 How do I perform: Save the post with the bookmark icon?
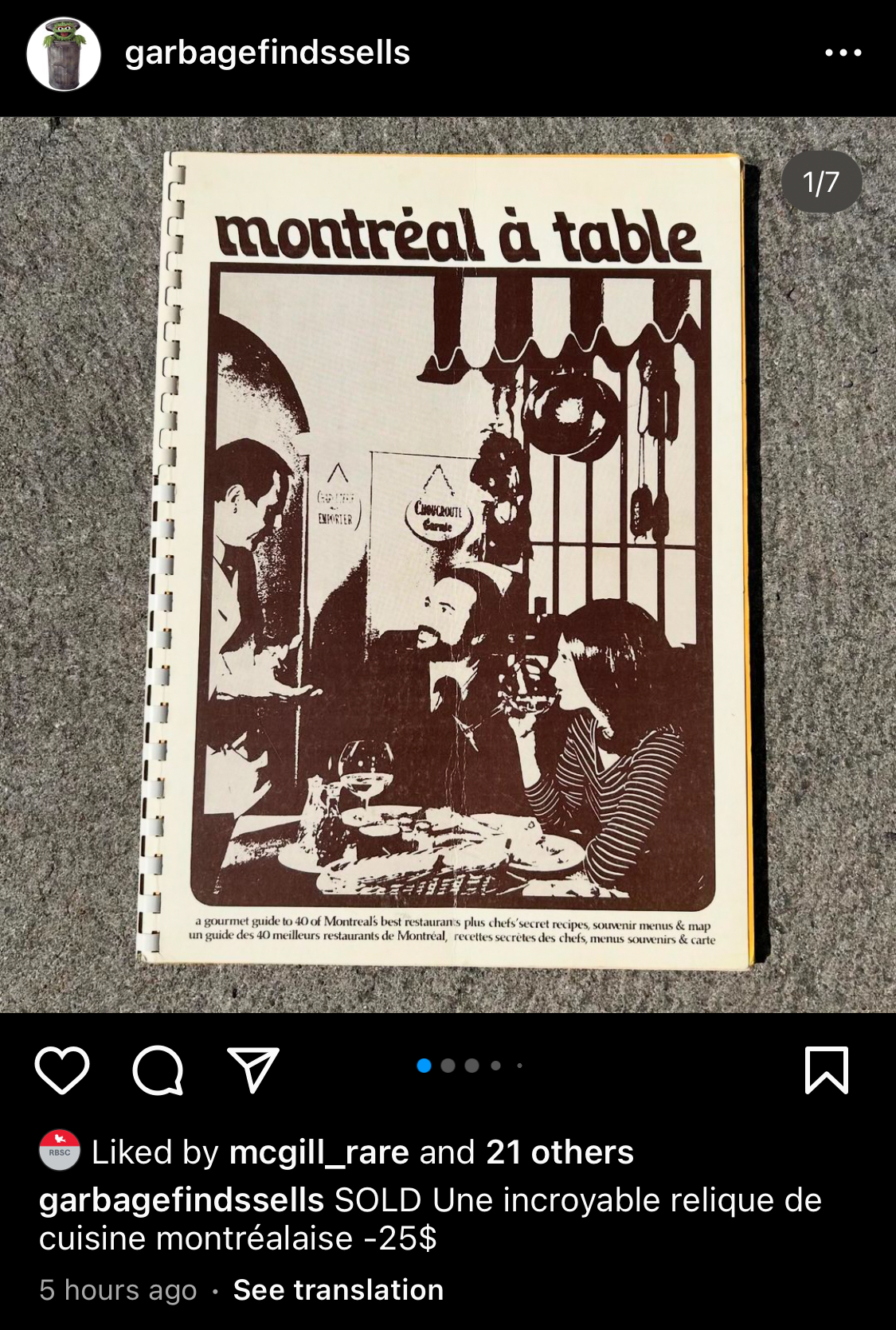coord(827,1070)
